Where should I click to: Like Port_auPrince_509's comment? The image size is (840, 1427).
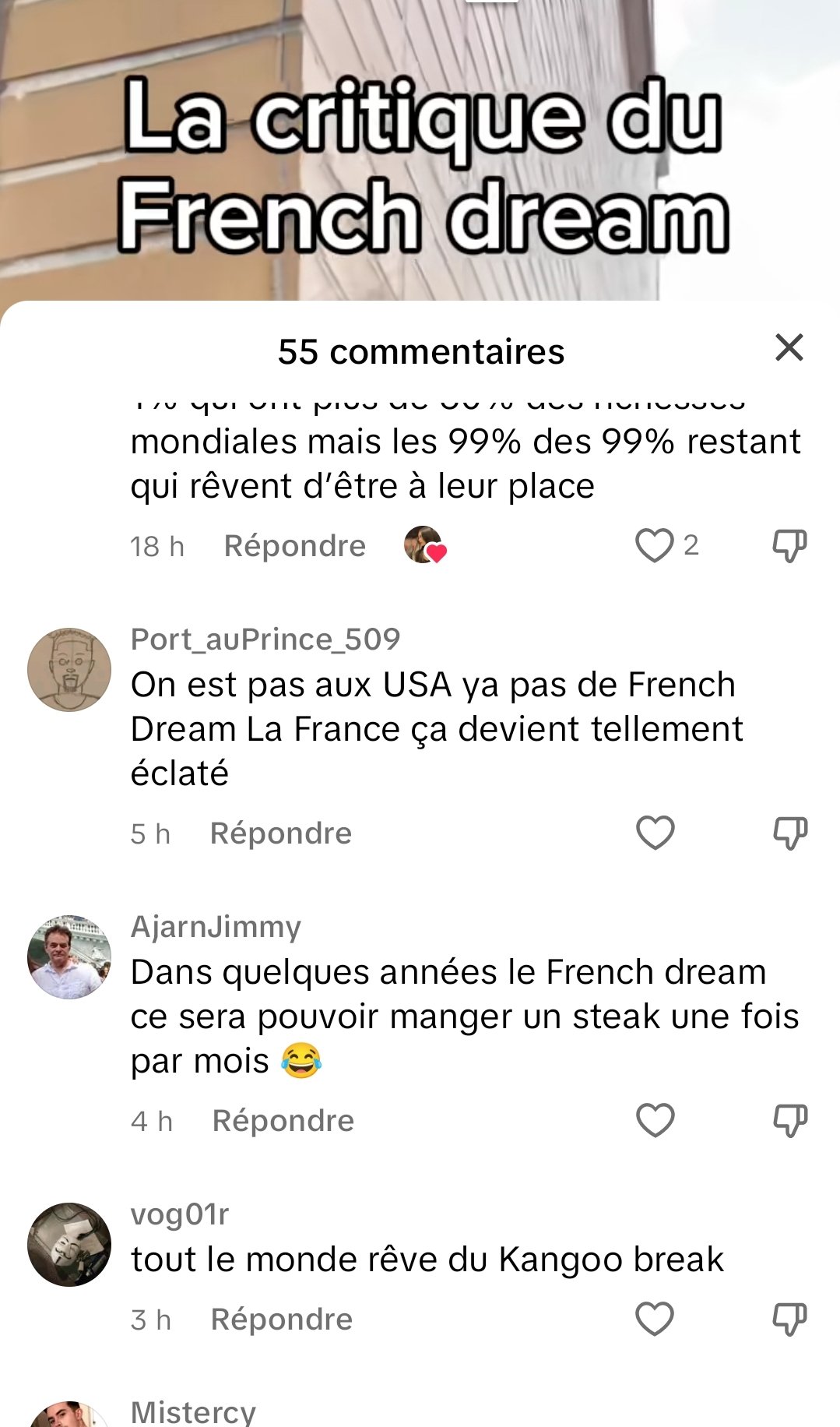tap(655, 833)
